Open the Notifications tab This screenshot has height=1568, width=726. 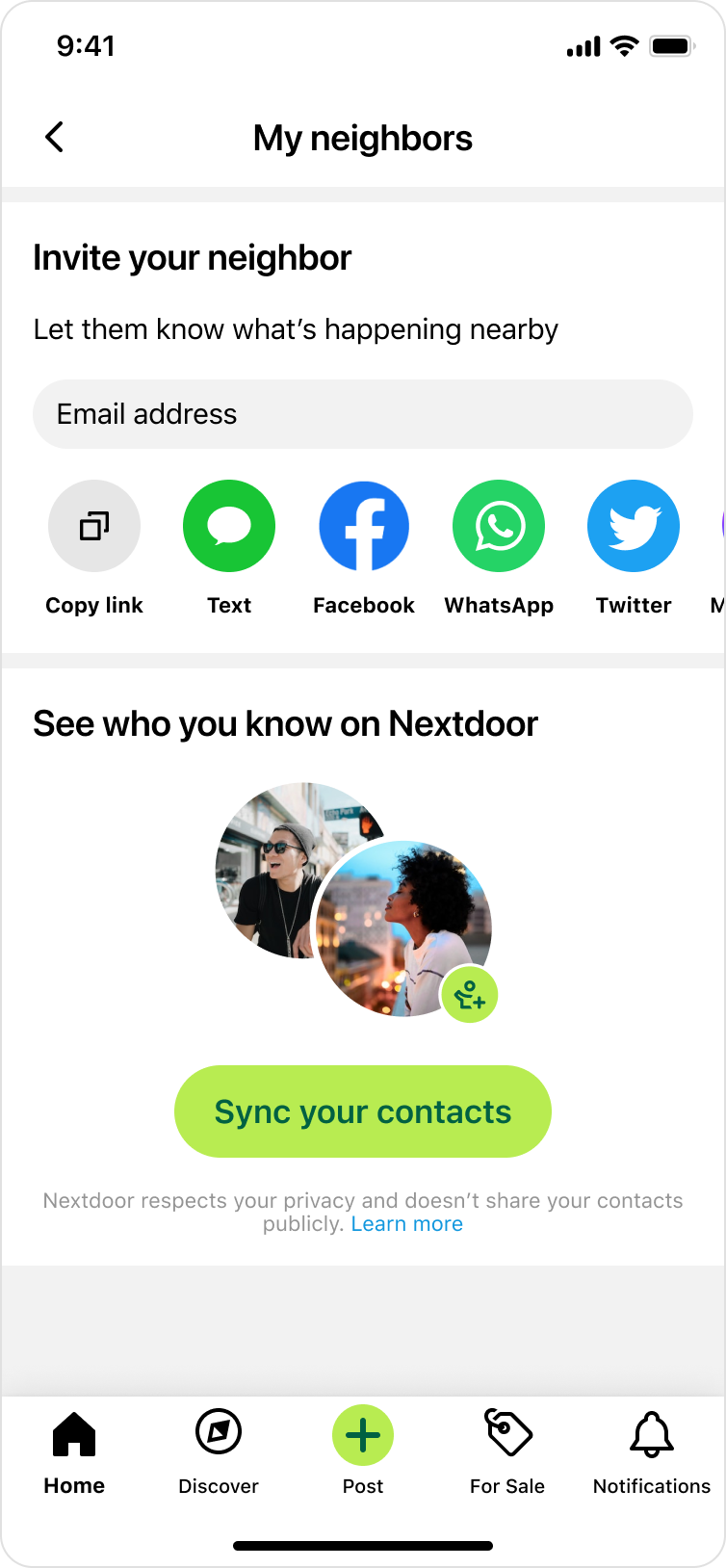coord(652,1452)
